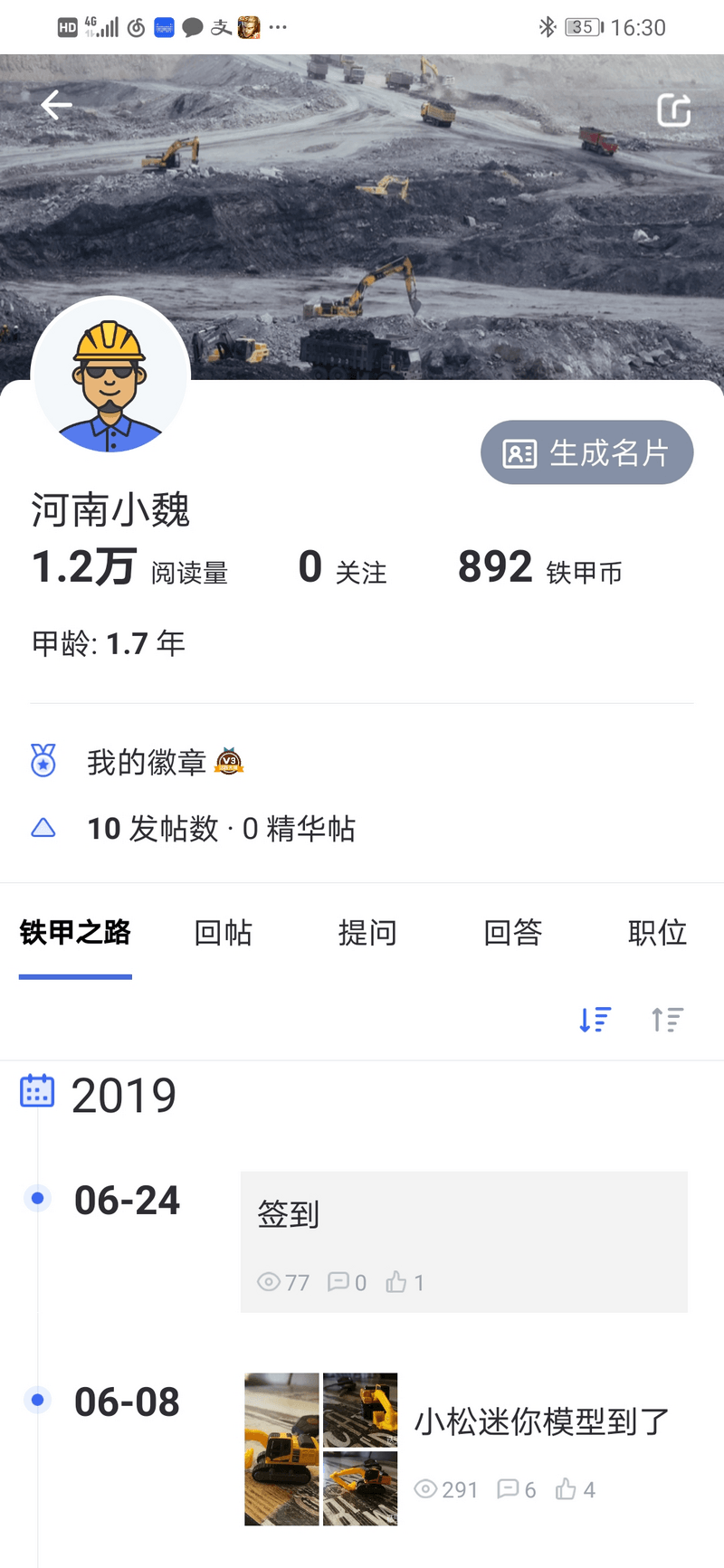Open the 签到 post from 06-24
This screenshot has width=724, height=1568.
(463, 1241)
